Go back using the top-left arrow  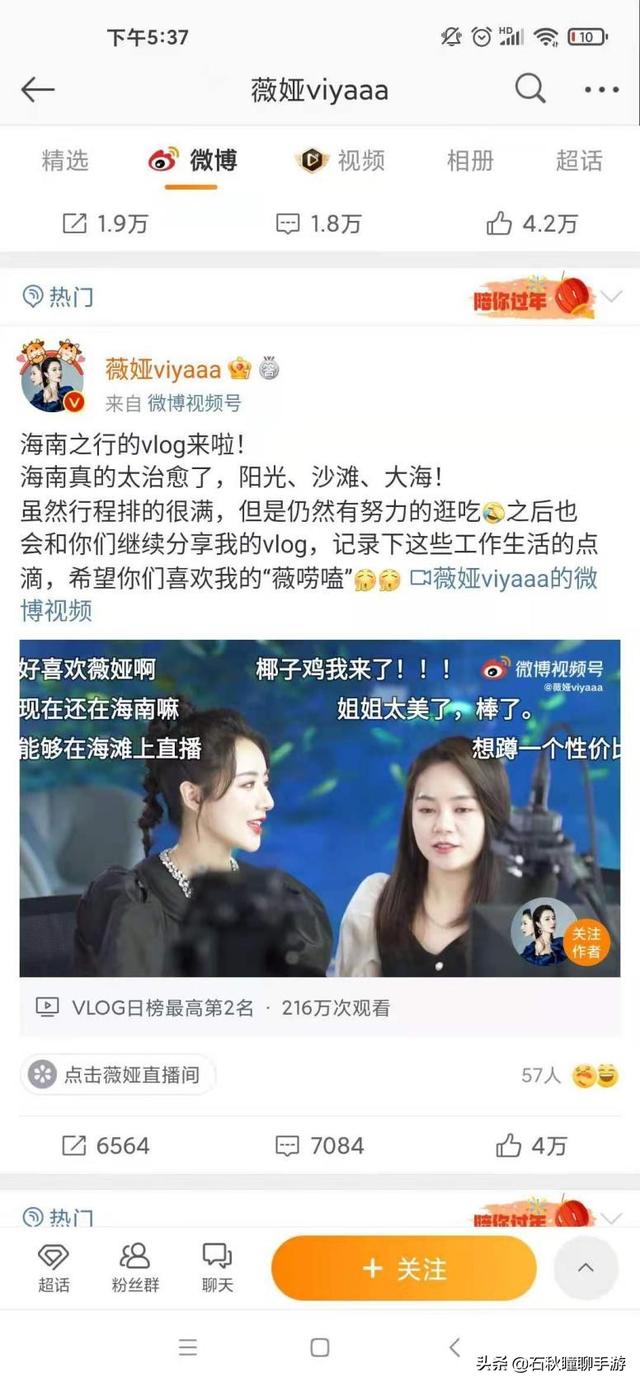pos(38,90)
